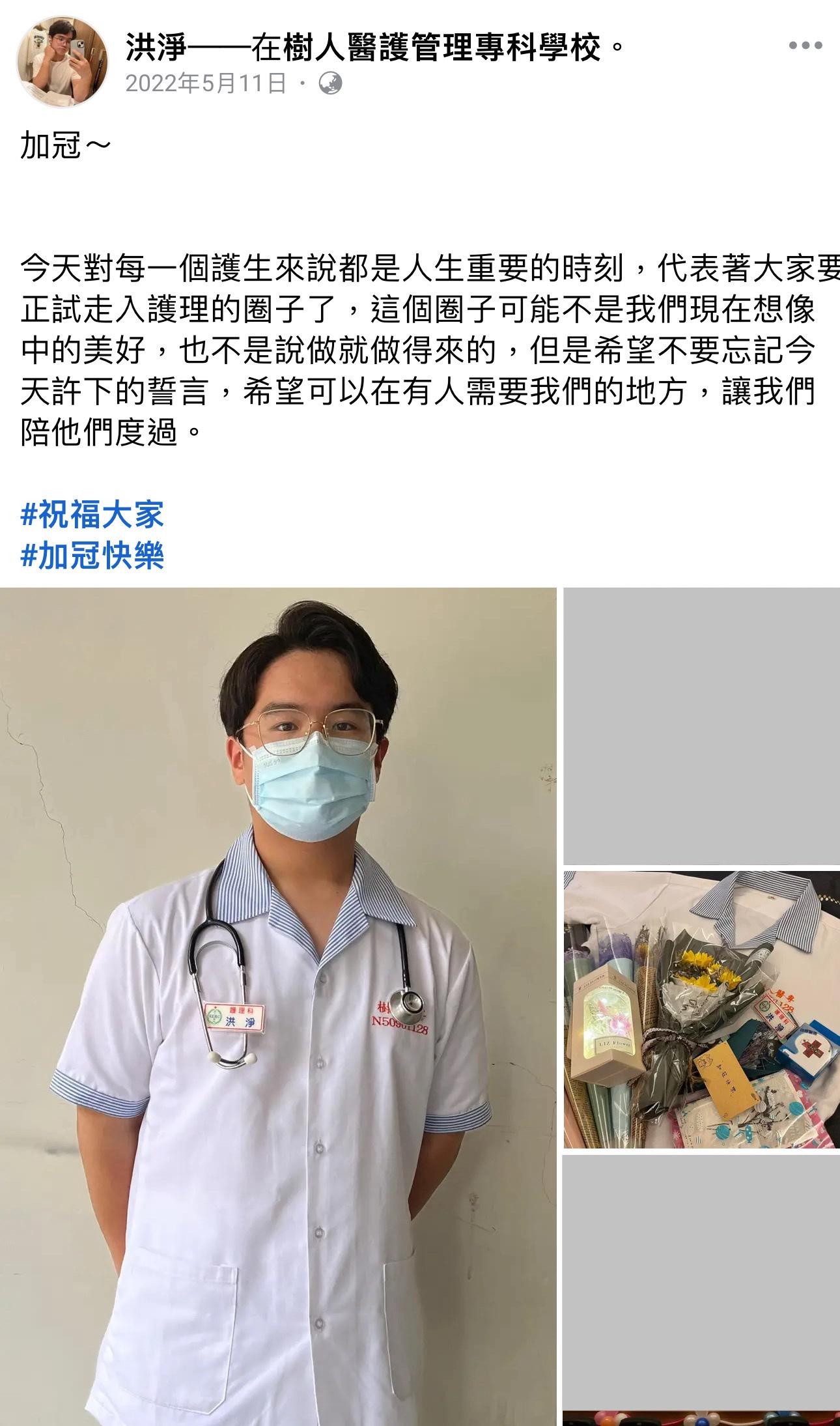The width and height of the screenshot is (840, 1426).
Task: Tap the 2022年5月11日 post timestamp
Action: click(206, 83)
